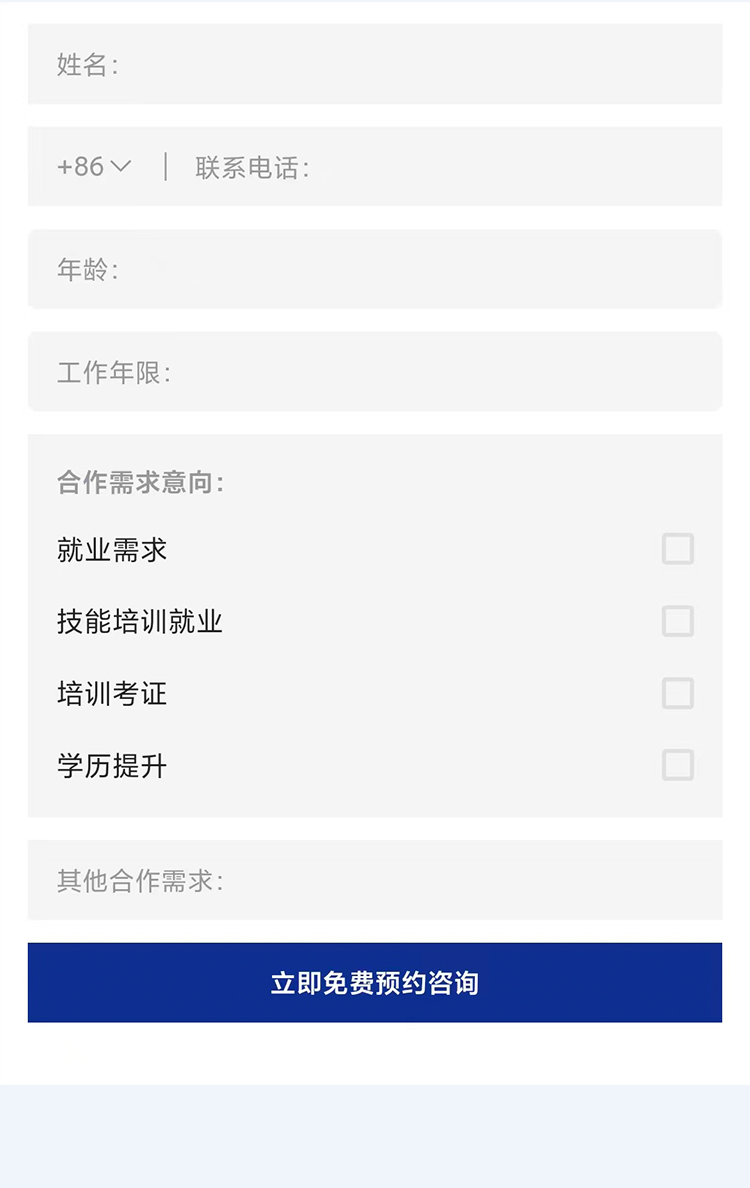Image resolution: width=750 pixels, height=1188 pixels.
Task: Focus the 联系电话 phone input
Action: 400,167
